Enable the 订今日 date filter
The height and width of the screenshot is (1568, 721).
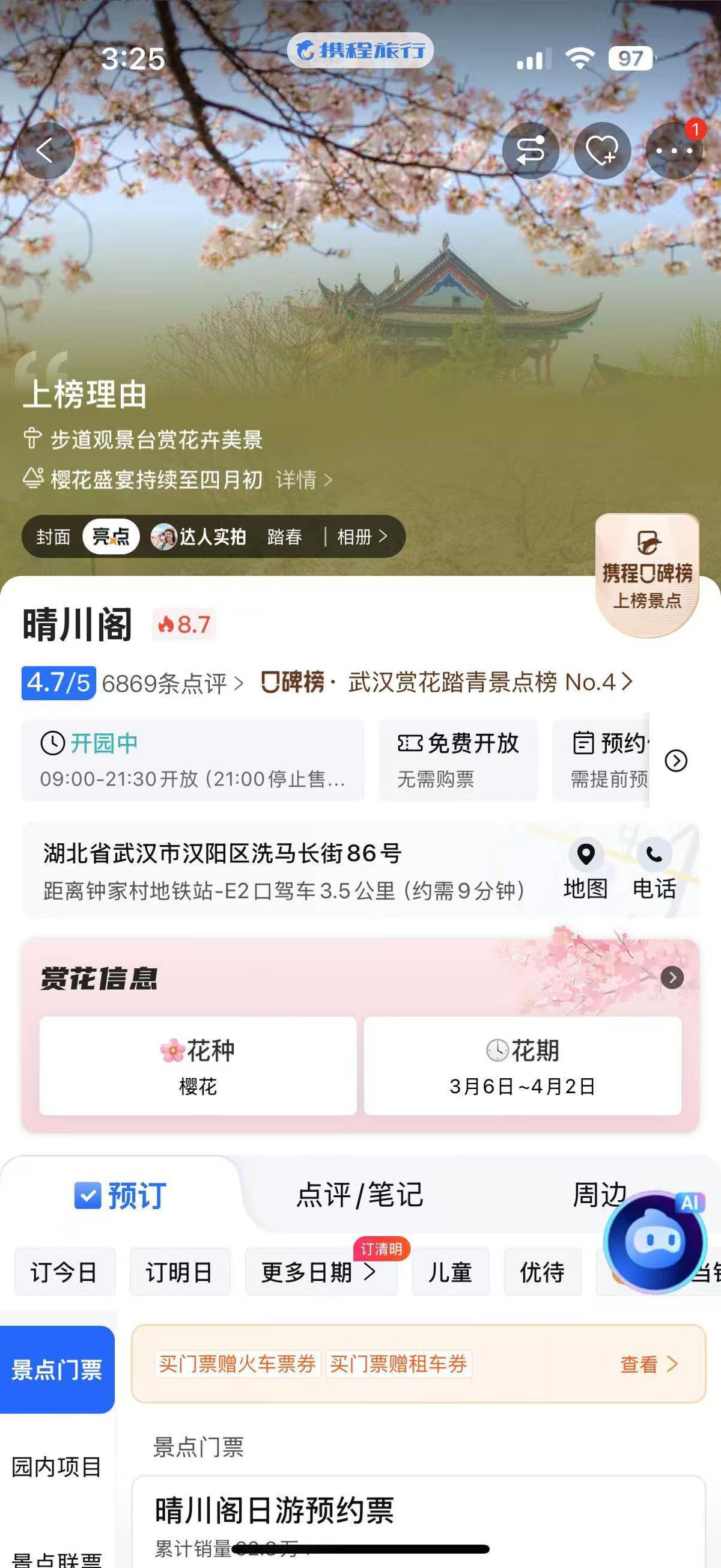point(64,1272)
